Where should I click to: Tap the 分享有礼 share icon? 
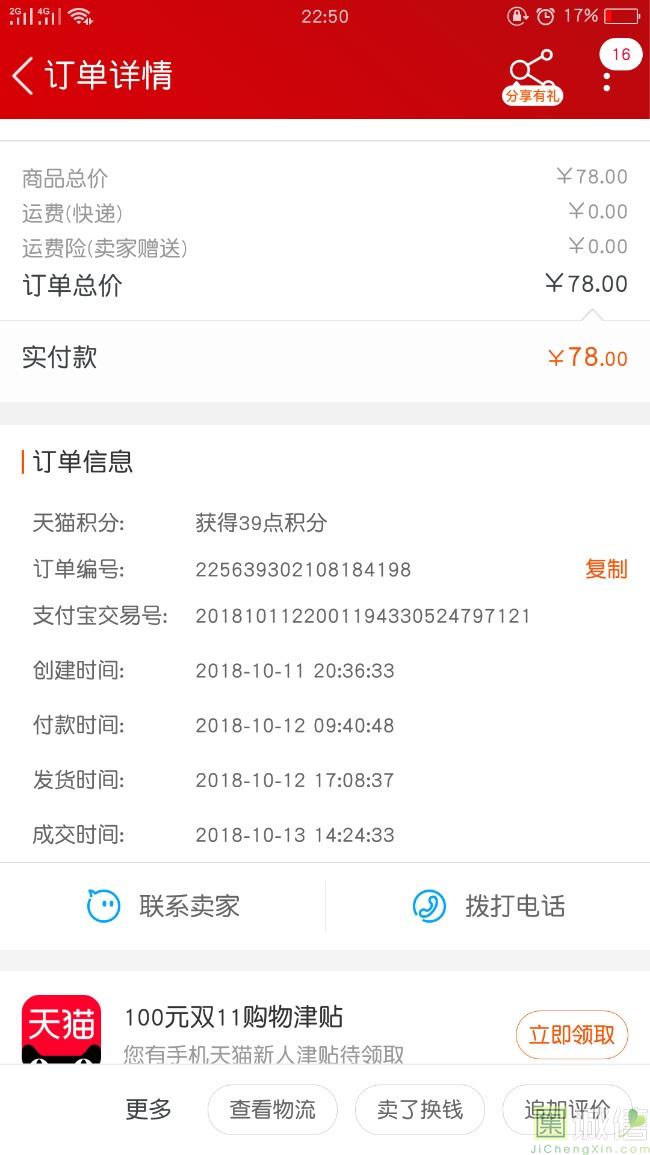pos(532,77)
